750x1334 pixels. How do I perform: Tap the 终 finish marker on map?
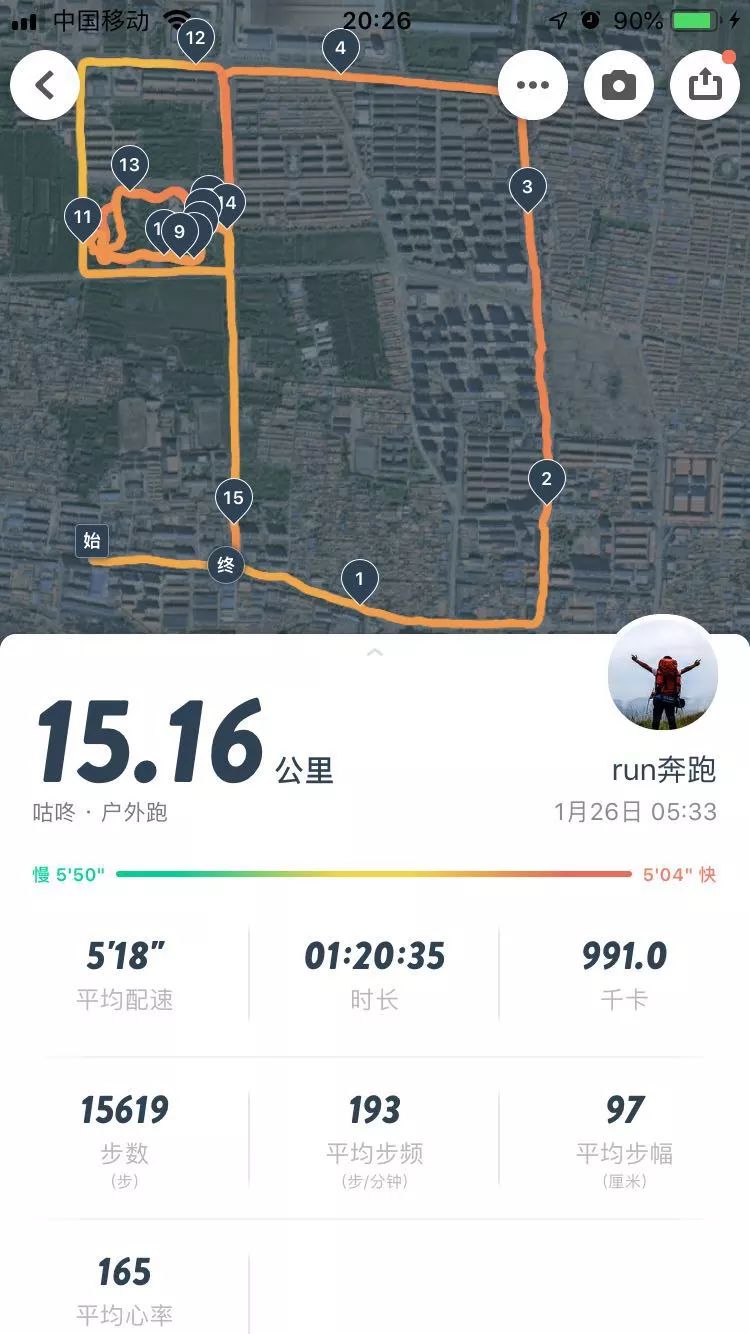tap(226, 566)
